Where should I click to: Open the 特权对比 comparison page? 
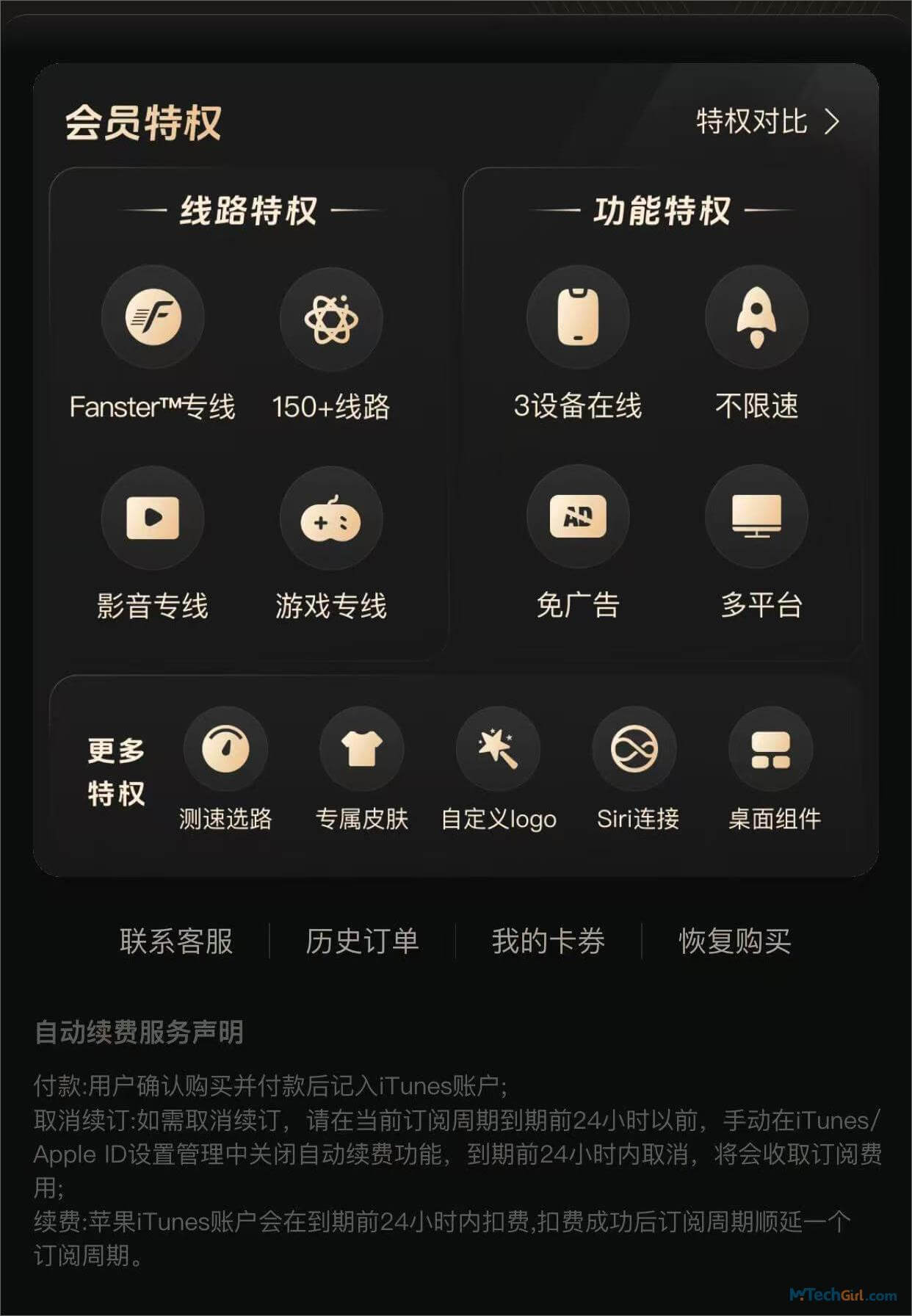click(x=767, y=122)
